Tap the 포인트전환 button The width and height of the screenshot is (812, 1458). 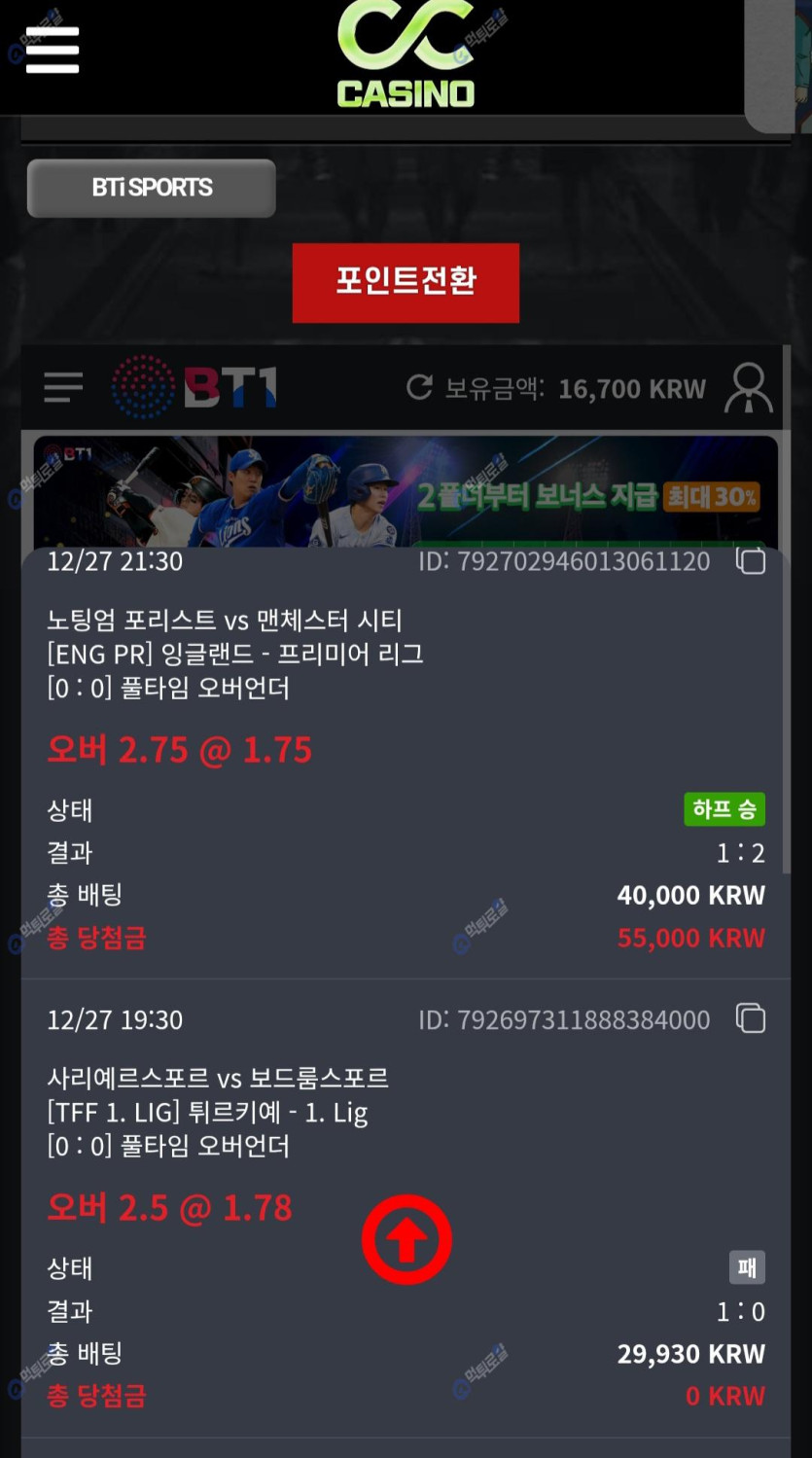[x=406, y=282]
